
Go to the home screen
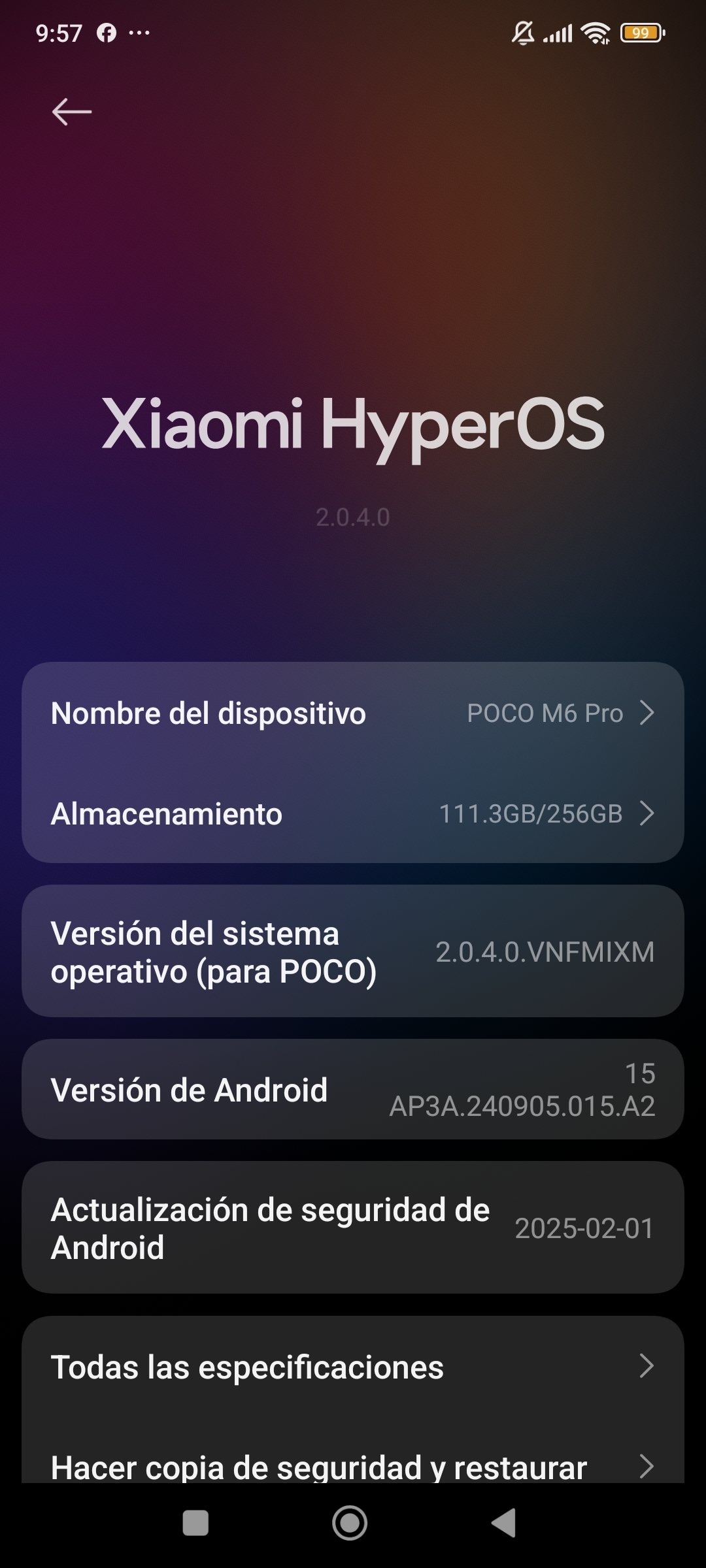click(350, 1523)
